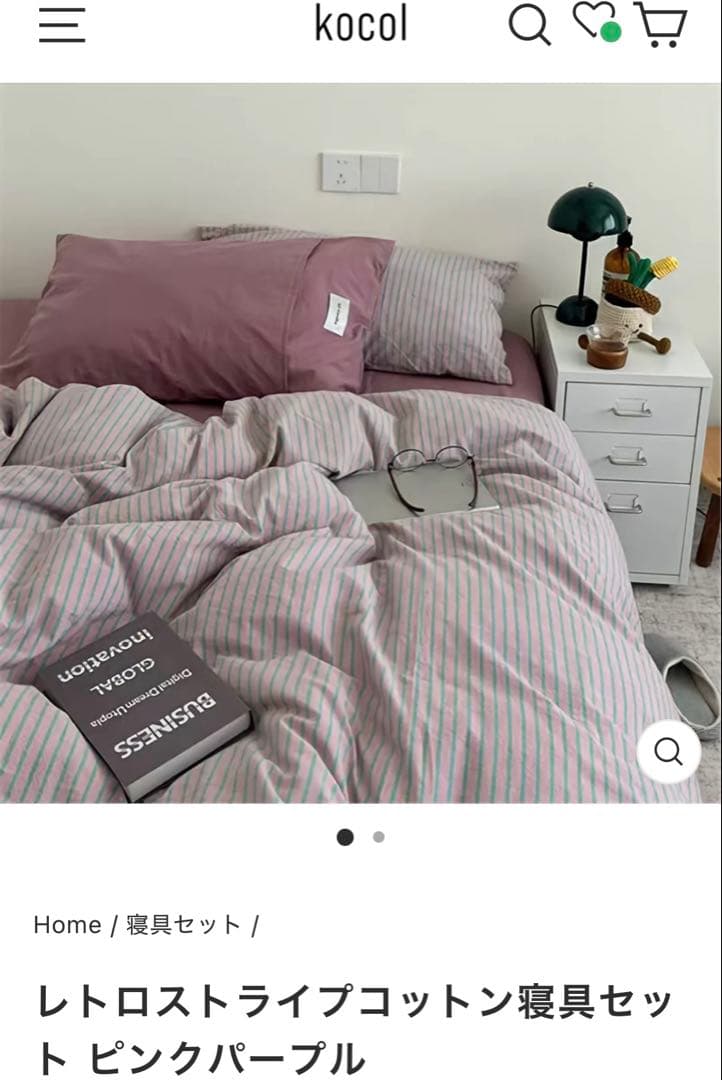The height and width of the screenshot is (1080, 722).
Task: Open the 寝具セット breadcrumb category
Action: (x=183, y=924)
